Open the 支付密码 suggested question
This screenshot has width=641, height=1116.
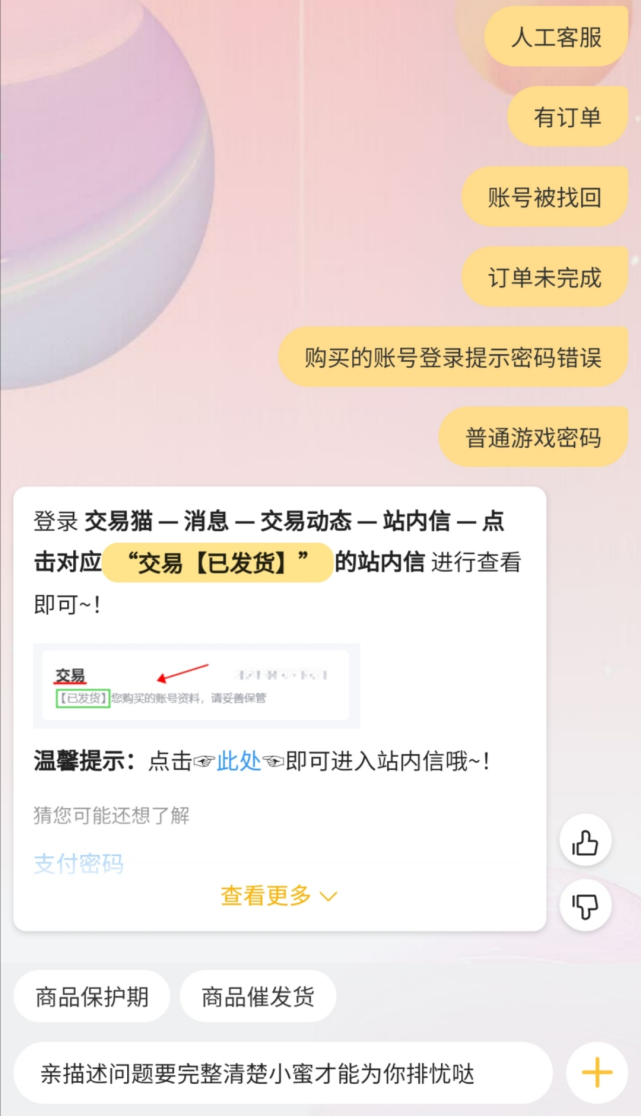click(x=78, y=864)
